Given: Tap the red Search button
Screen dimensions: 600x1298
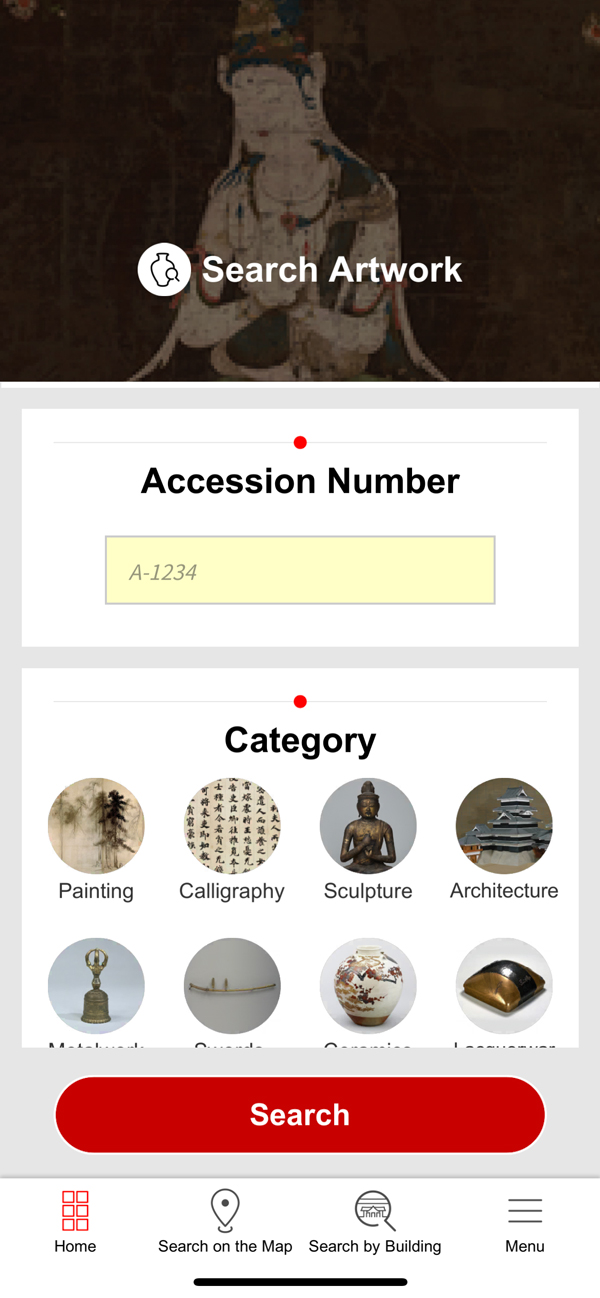Looking at the screenshot, I should (300, 1114).
